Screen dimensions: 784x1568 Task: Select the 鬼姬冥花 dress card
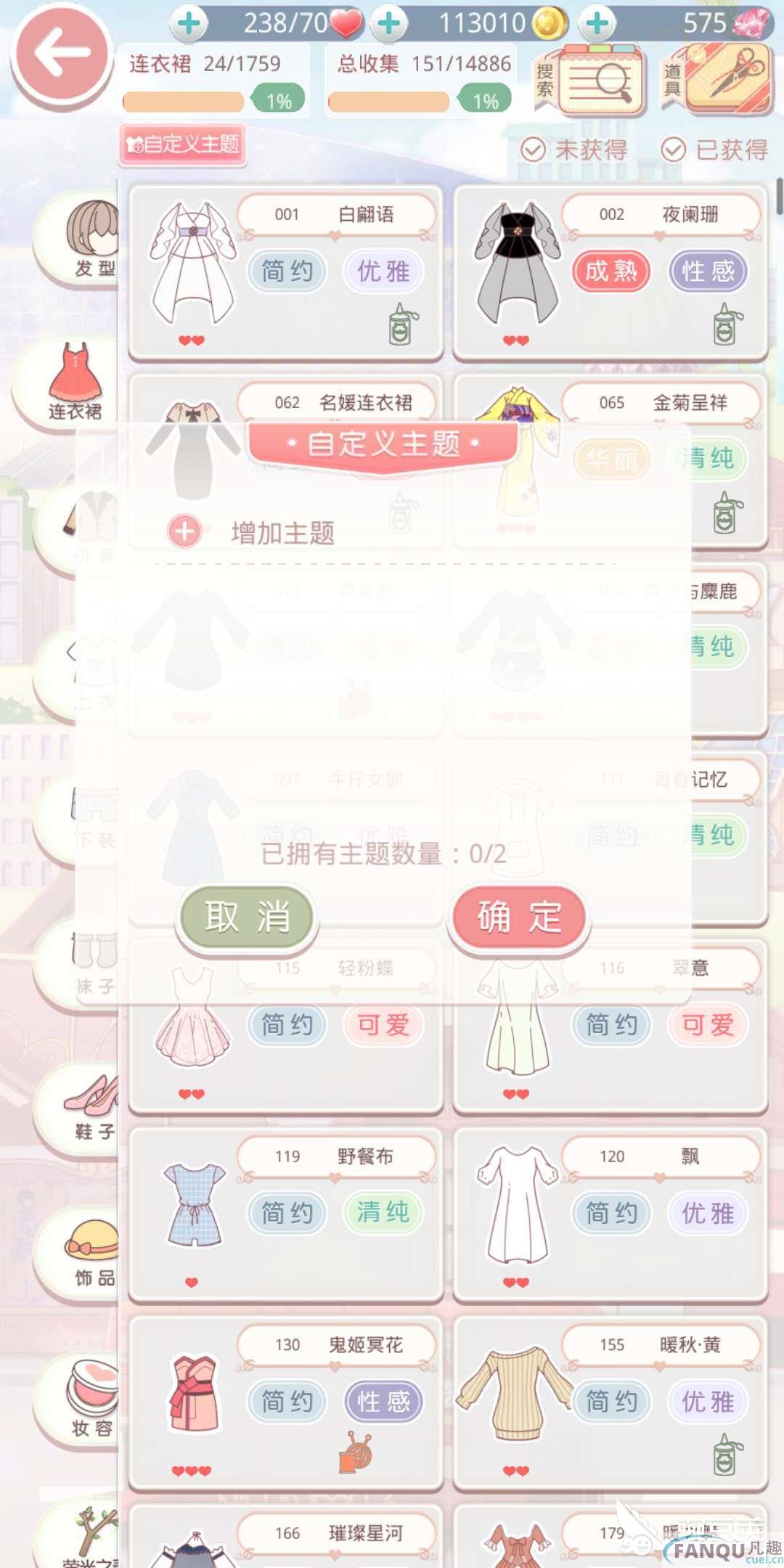pos(285,1402)
